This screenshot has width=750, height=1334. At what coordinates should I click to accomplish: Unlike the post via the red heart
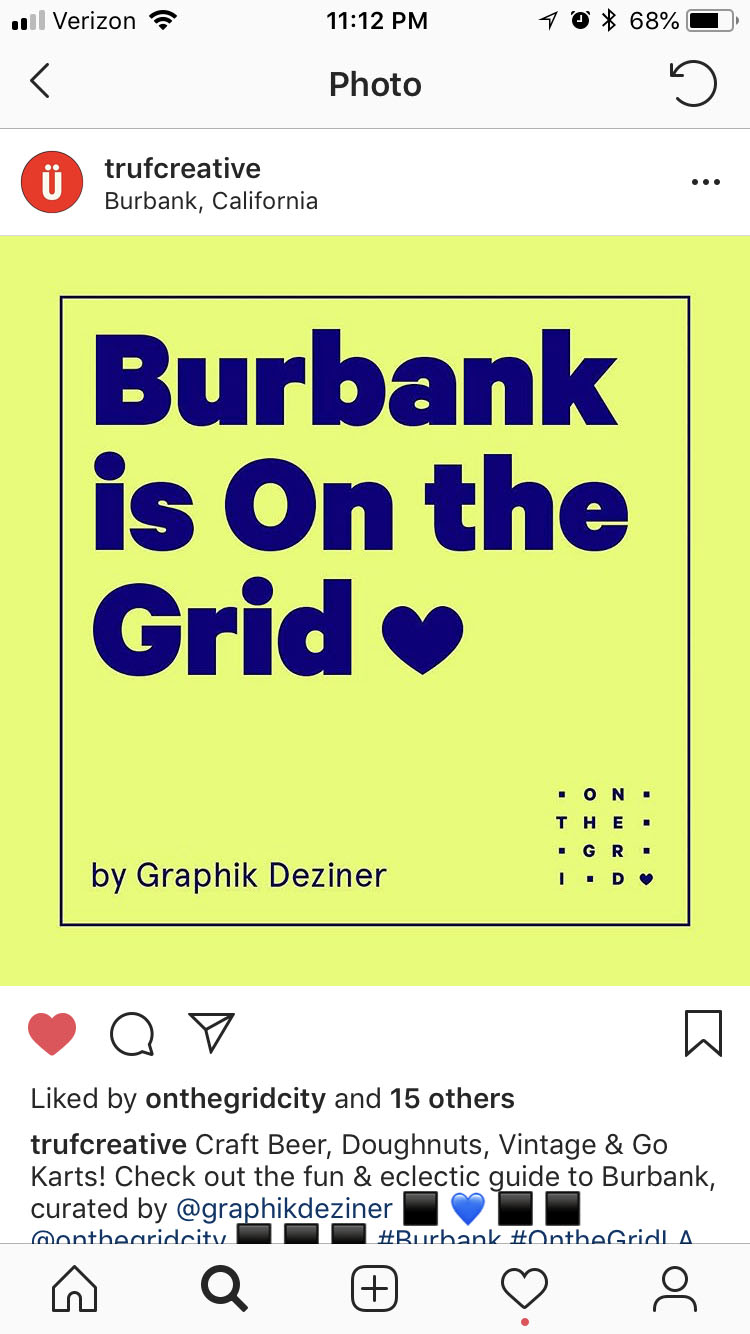click(52, 1034)
